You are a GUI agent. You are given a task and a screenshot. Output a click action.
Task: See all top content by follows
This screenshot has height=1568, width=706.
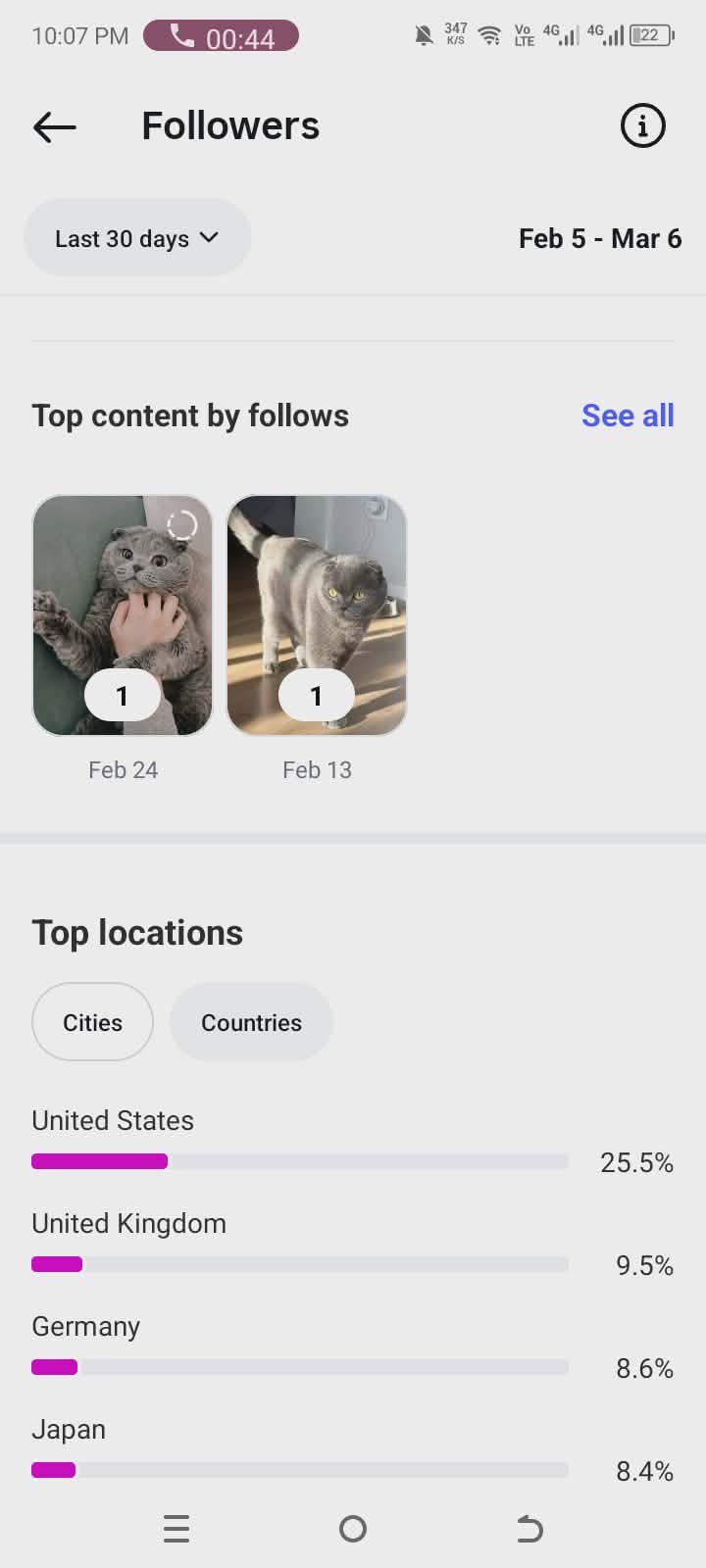click(628, 416)
